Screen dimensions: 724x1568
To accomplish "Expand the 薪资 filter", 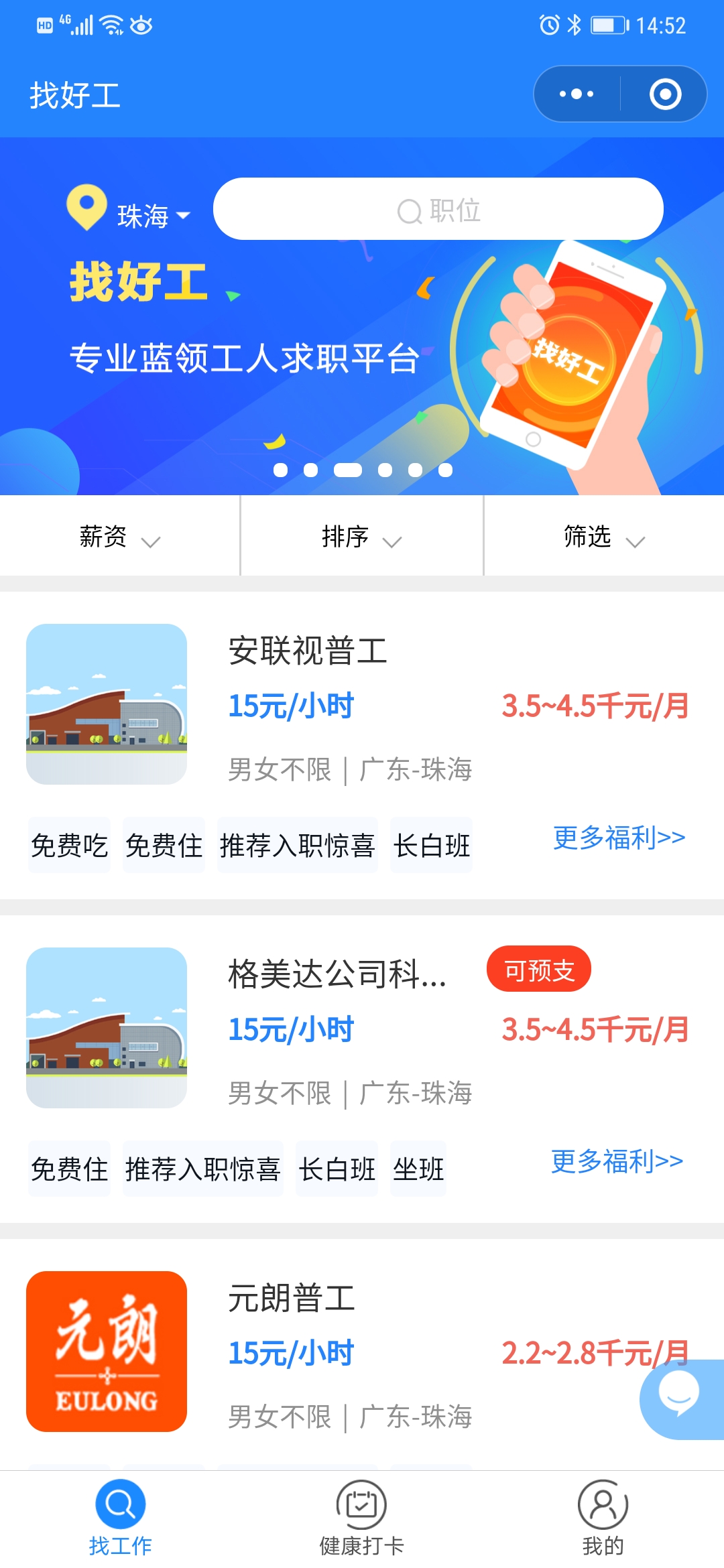I will click(119, 537).
